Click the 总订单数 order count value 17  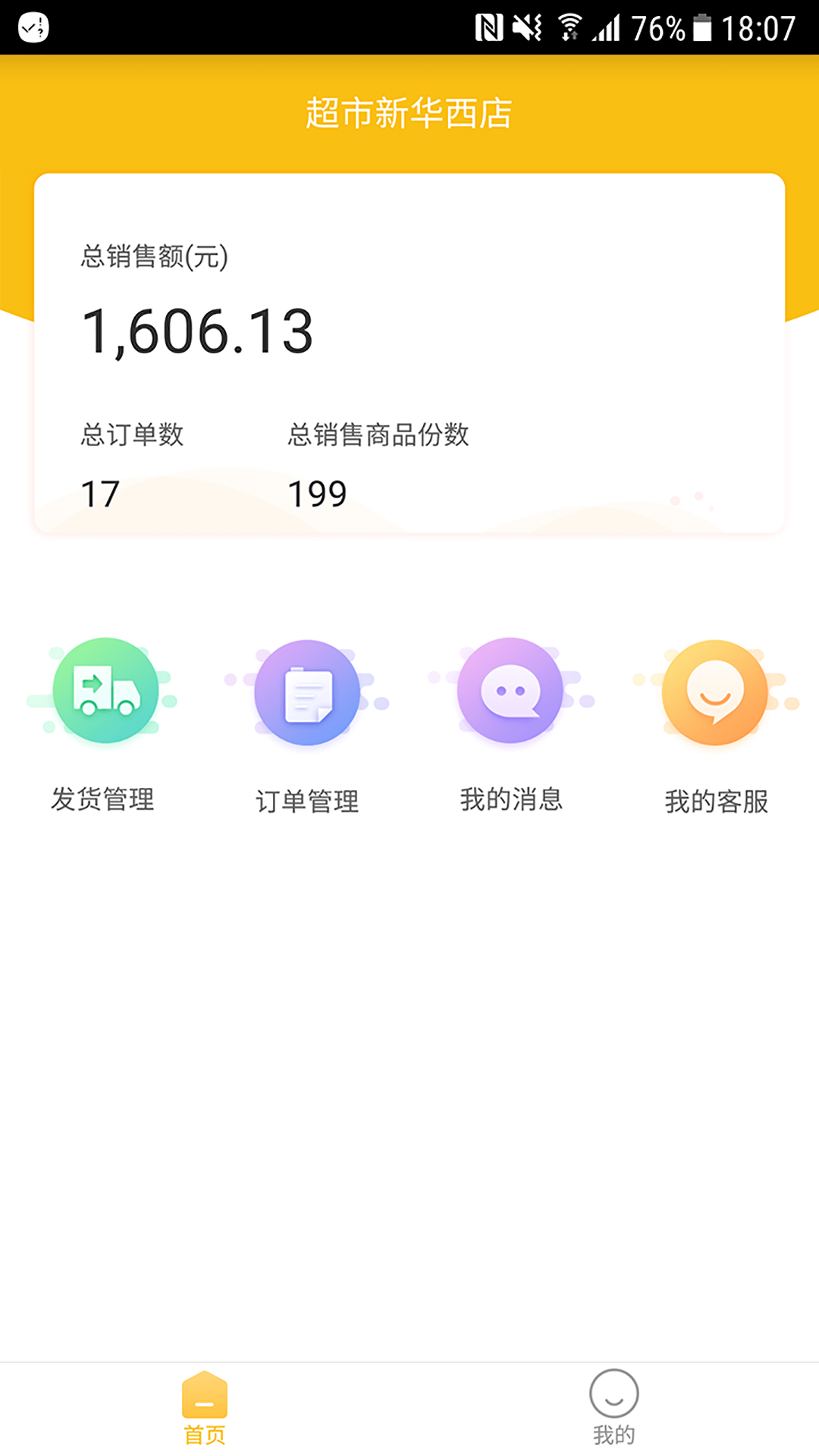pos(101,494)
